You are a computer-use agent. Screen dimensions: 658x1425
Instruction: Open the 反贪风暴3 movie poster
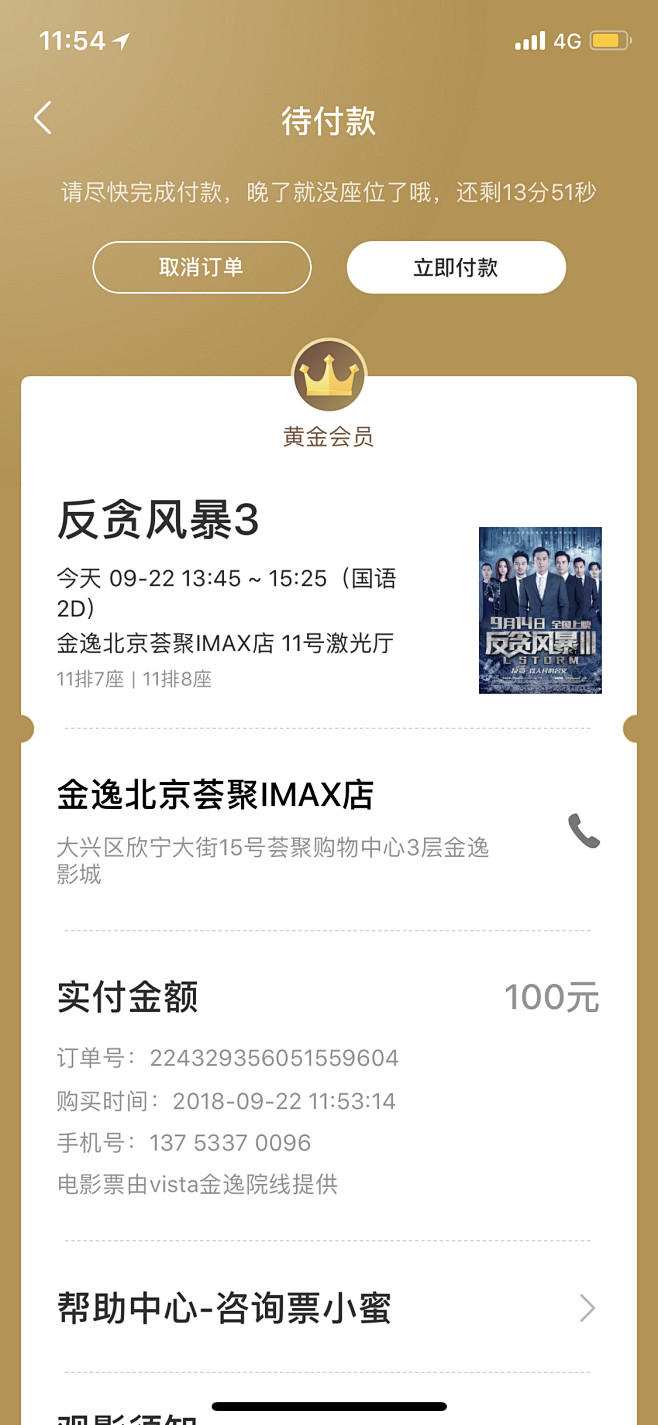pos(540,610)
